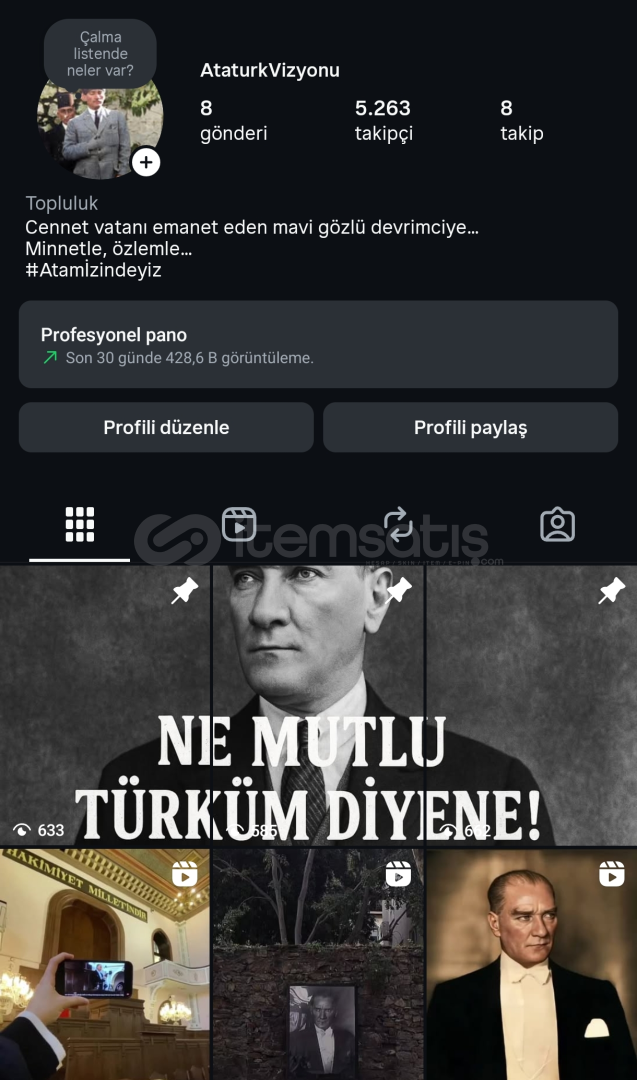
Task: Tap the plus badge to add a story
Action: (146, 163)
